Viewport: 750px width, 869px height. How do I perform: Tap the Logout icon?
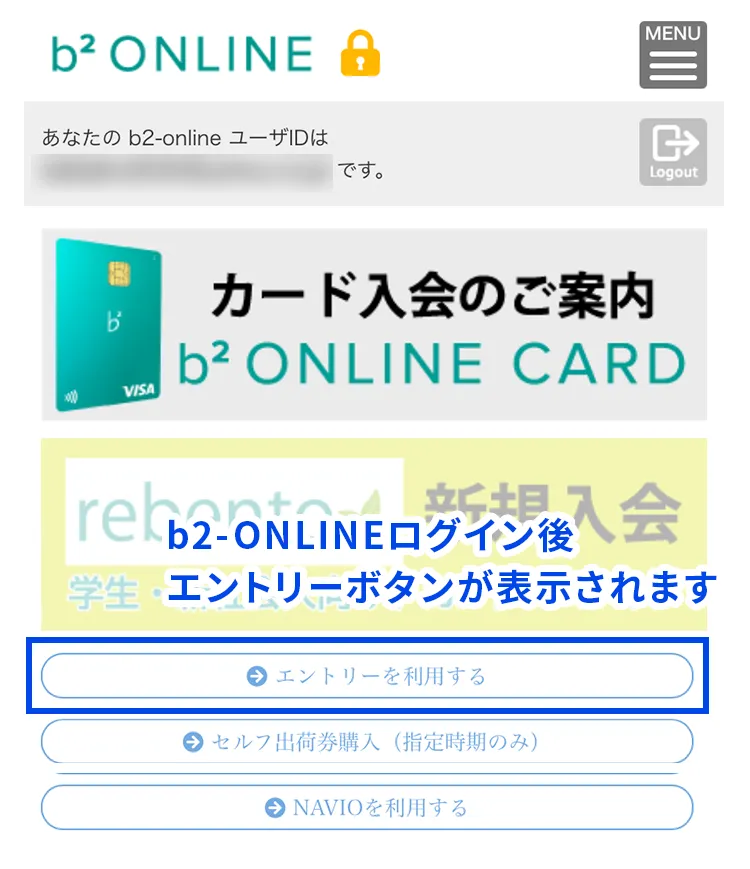point(672,152)
